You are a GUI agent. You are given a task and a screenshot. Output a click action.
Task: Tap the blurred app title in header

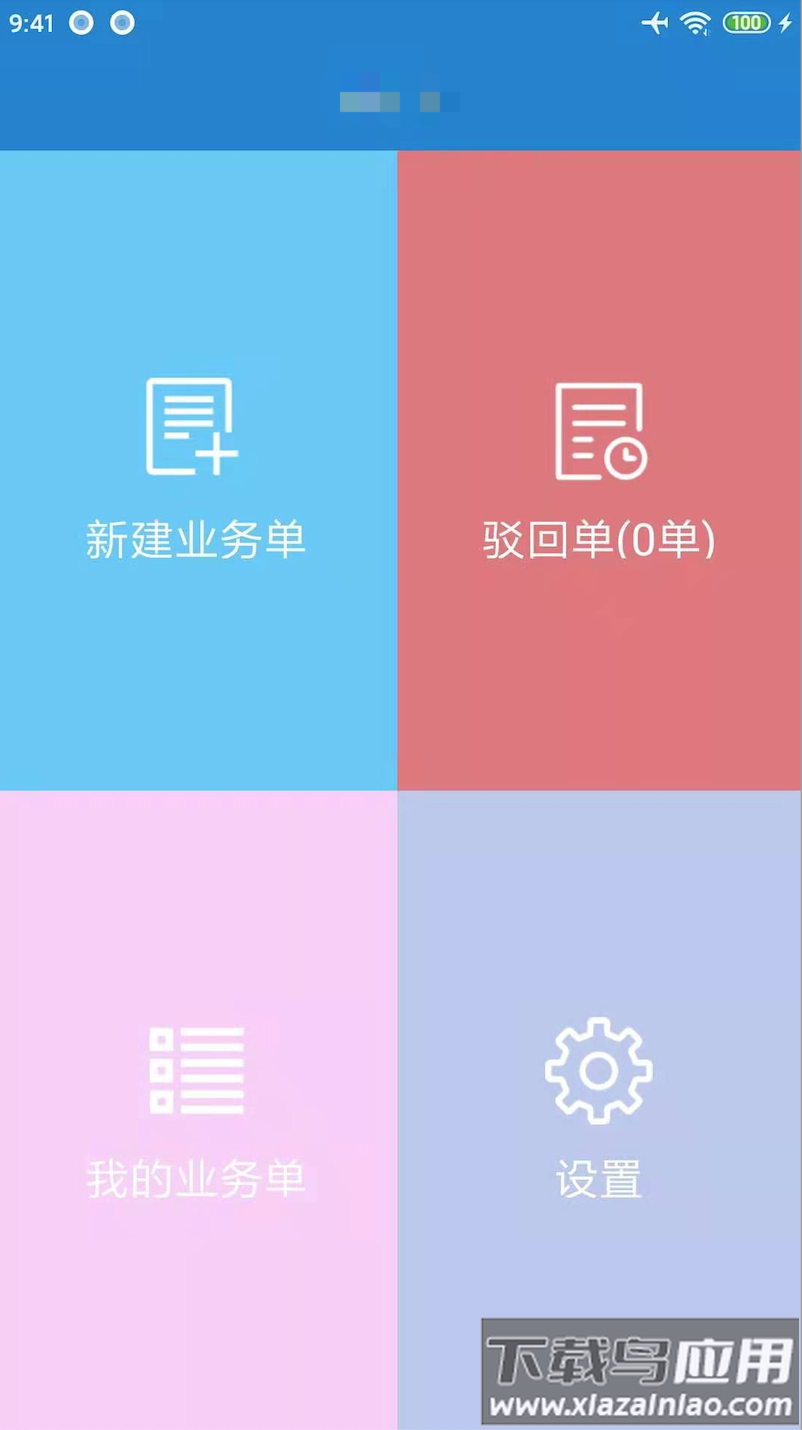[397, 101]
